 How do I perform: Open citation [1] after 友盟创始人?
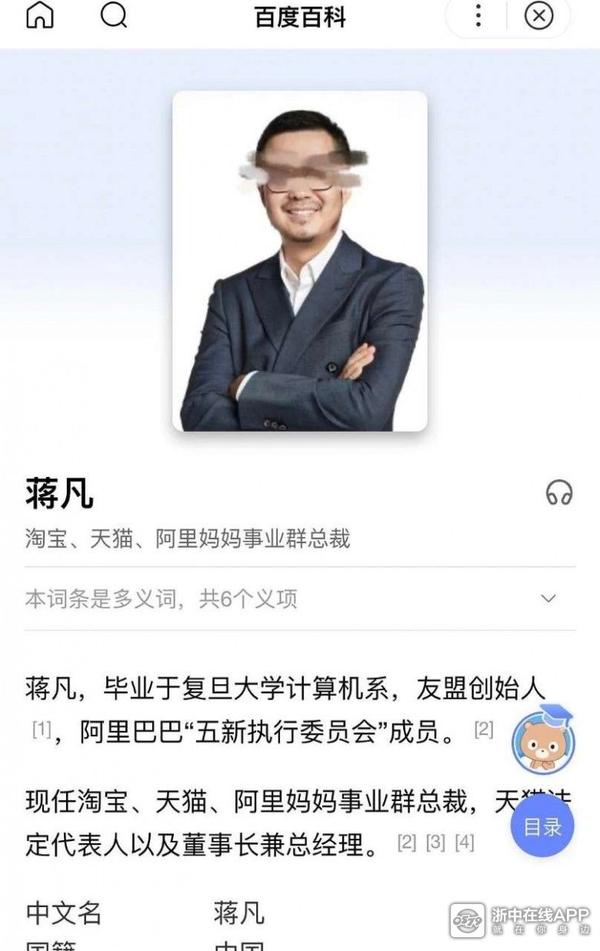(41, 730)
